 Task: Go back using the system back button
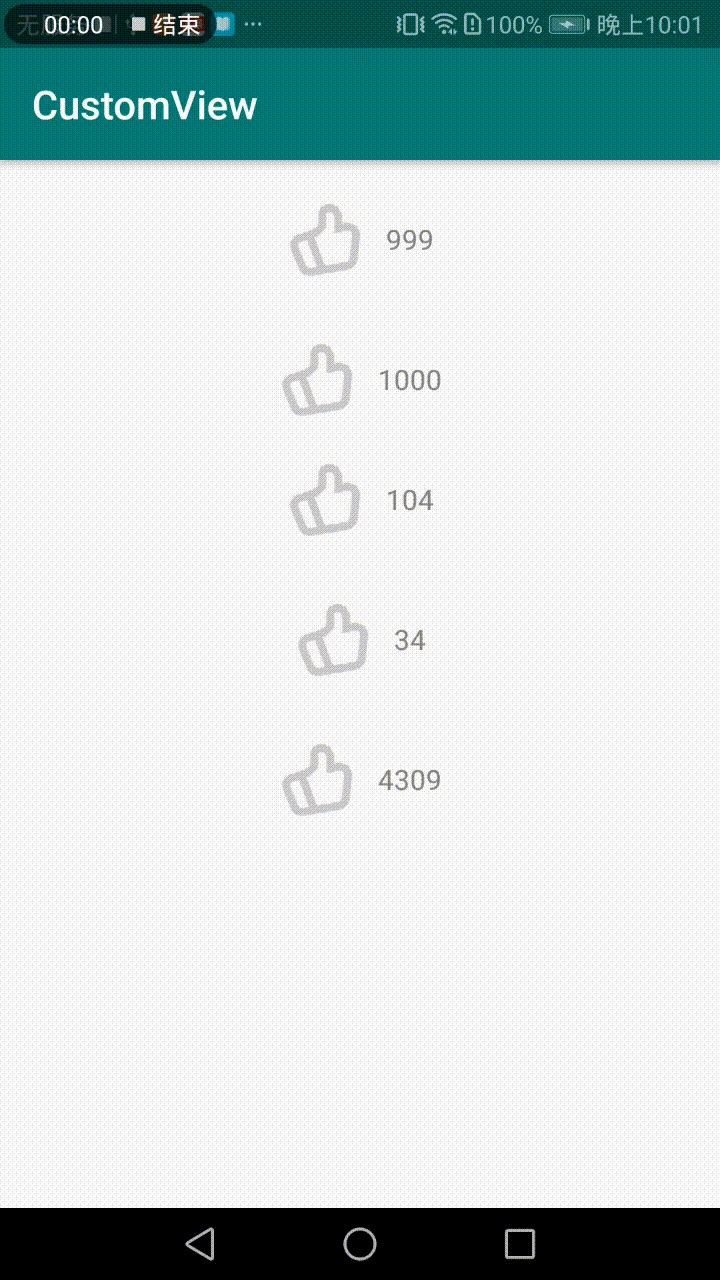(200, 1244)
